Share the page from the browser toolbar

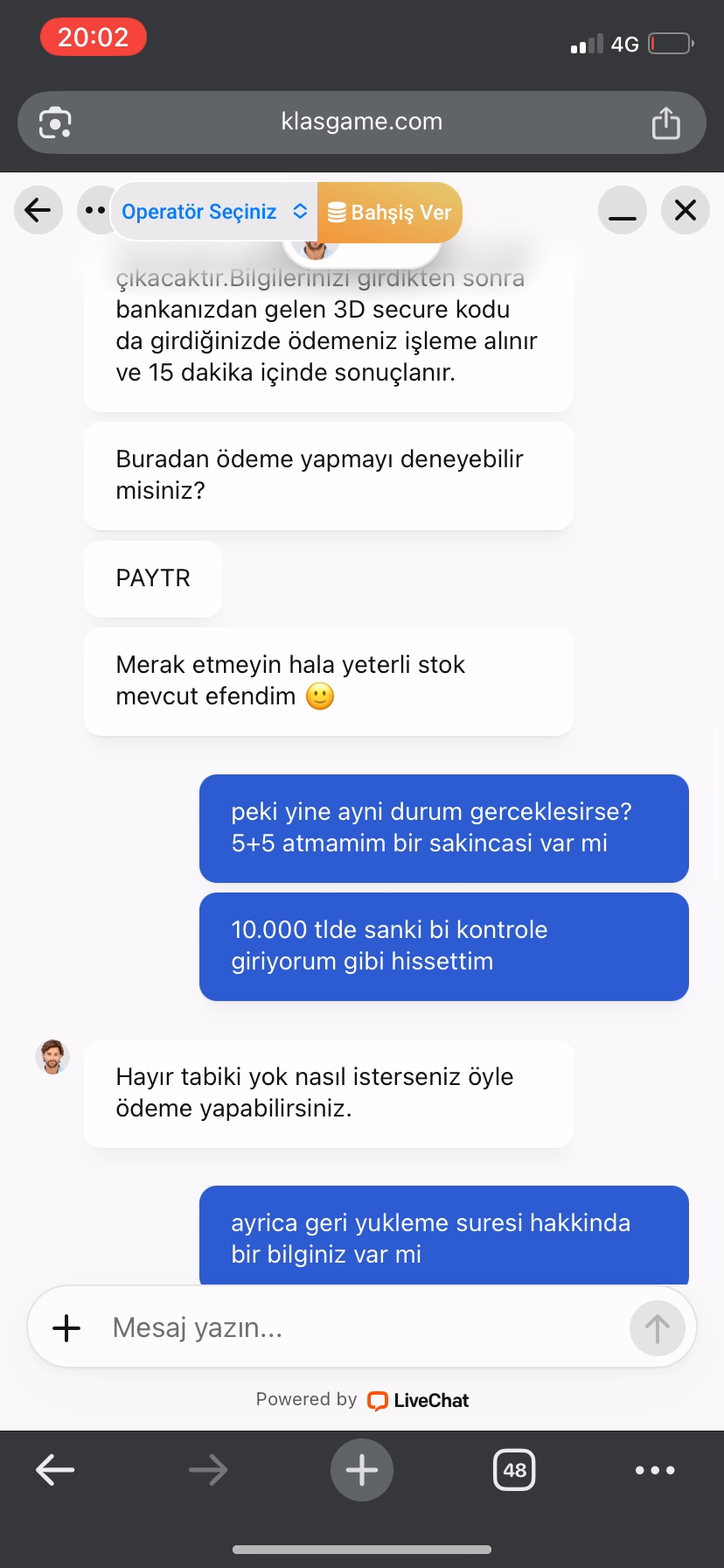(x=666, y=122)
